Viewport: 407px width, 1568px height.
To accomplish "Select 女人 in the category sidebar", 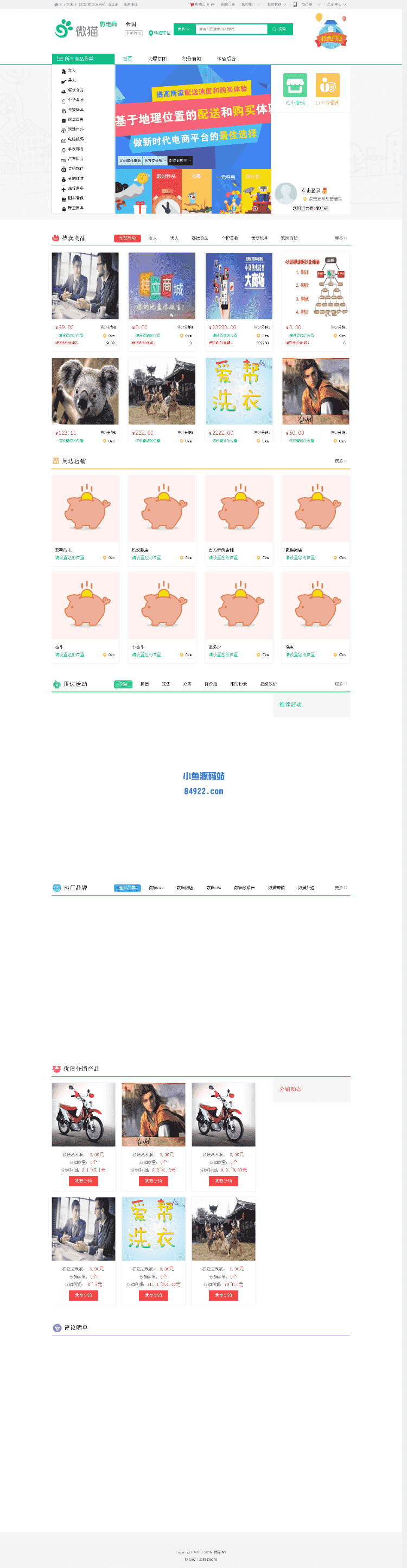I will coord(72,70).
